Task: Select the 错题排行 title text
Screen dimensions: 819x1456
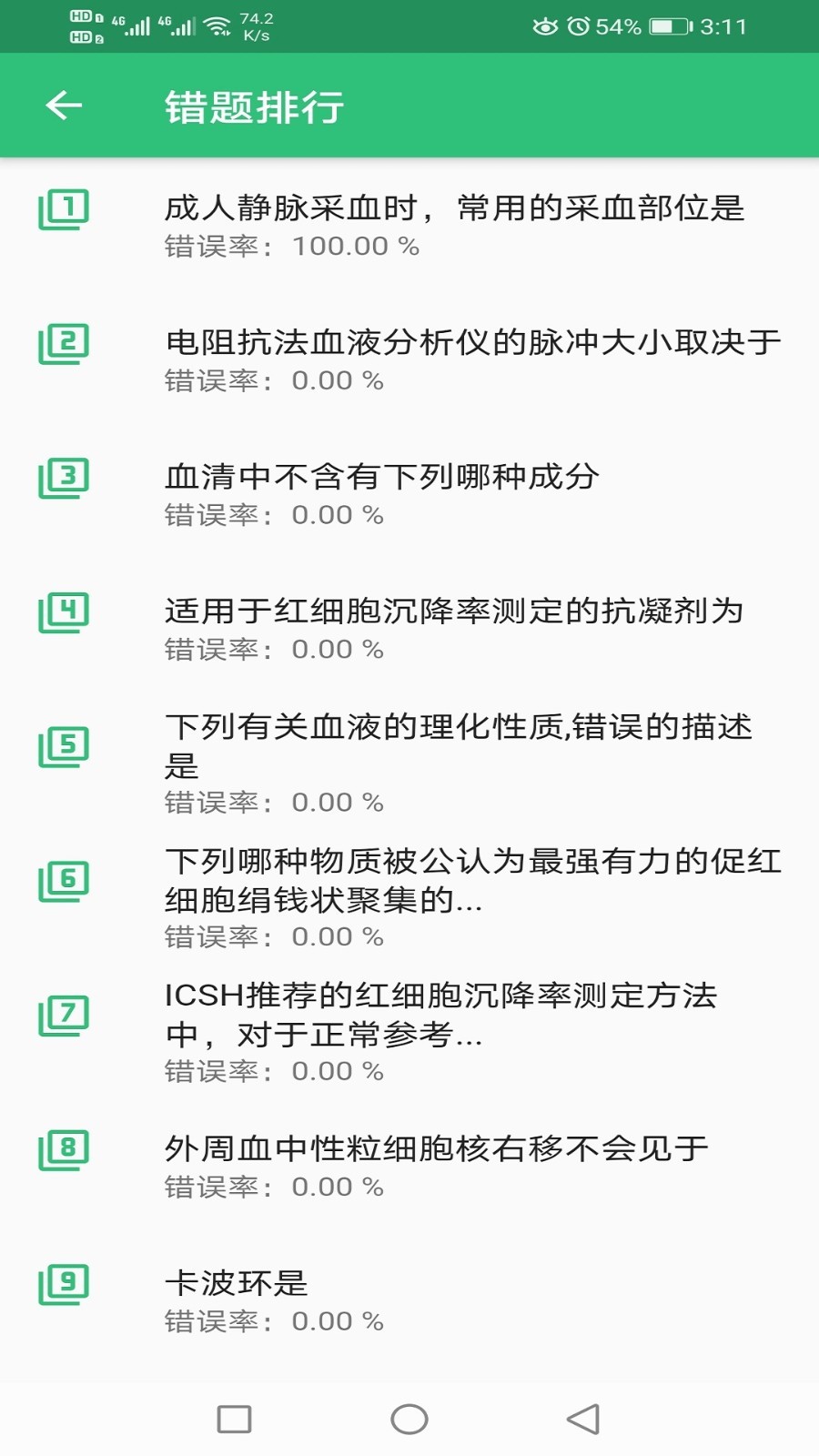Action: click(253, 105)
